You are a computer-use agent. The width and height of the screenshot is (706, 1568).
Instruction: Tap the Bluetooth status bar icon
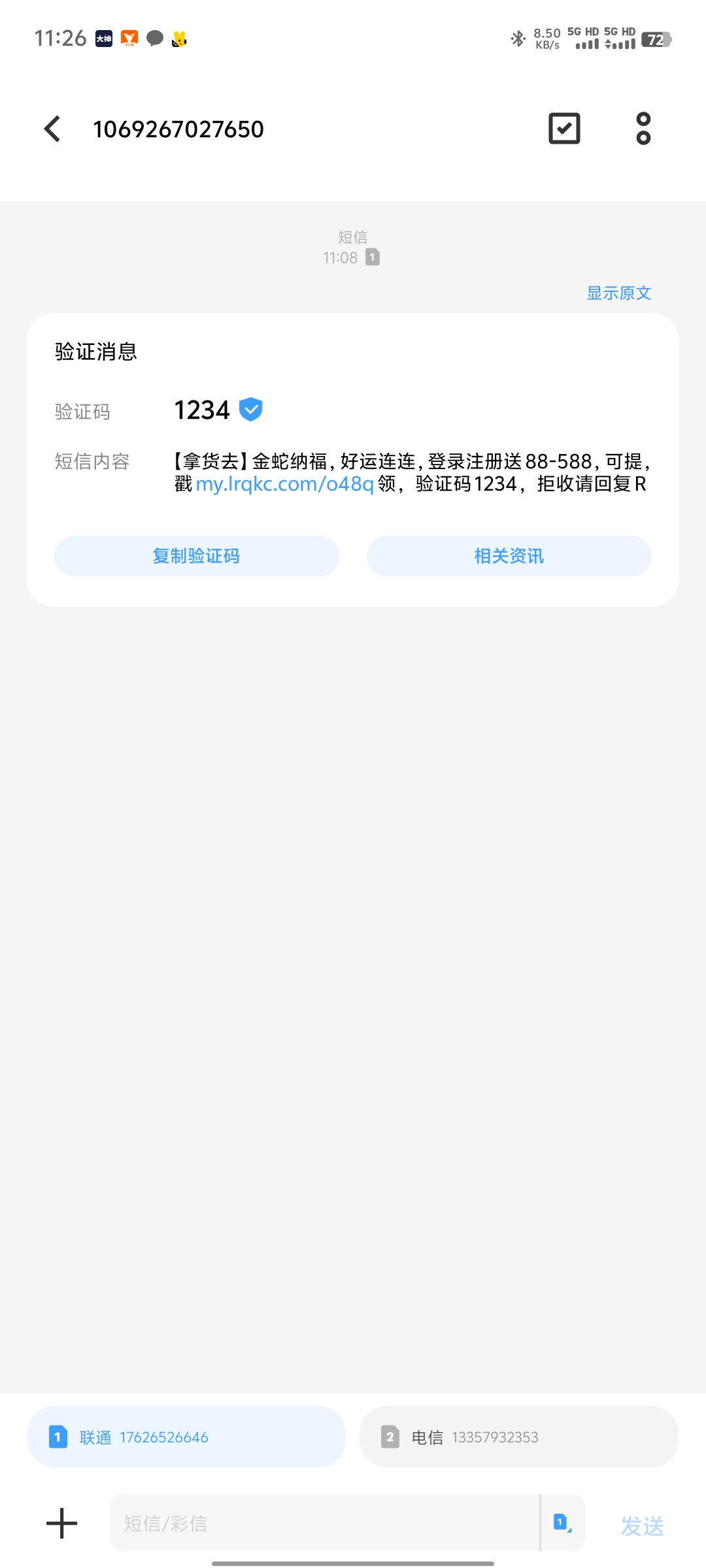pyautogui.click(x=517, y=39)
